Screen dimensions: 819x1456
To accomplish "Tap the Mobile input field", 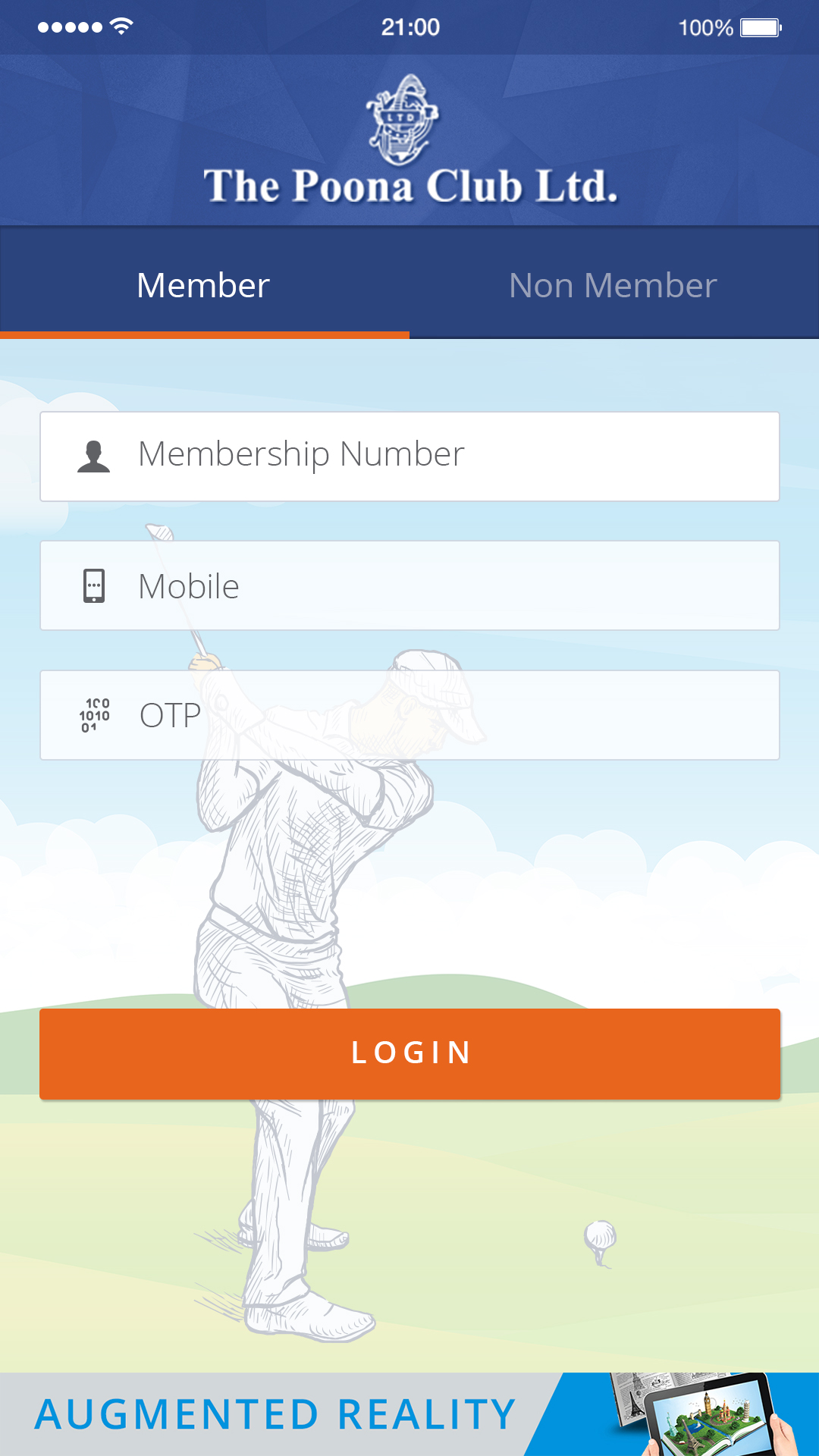I will pyautogui.click(x=409, y=585).
